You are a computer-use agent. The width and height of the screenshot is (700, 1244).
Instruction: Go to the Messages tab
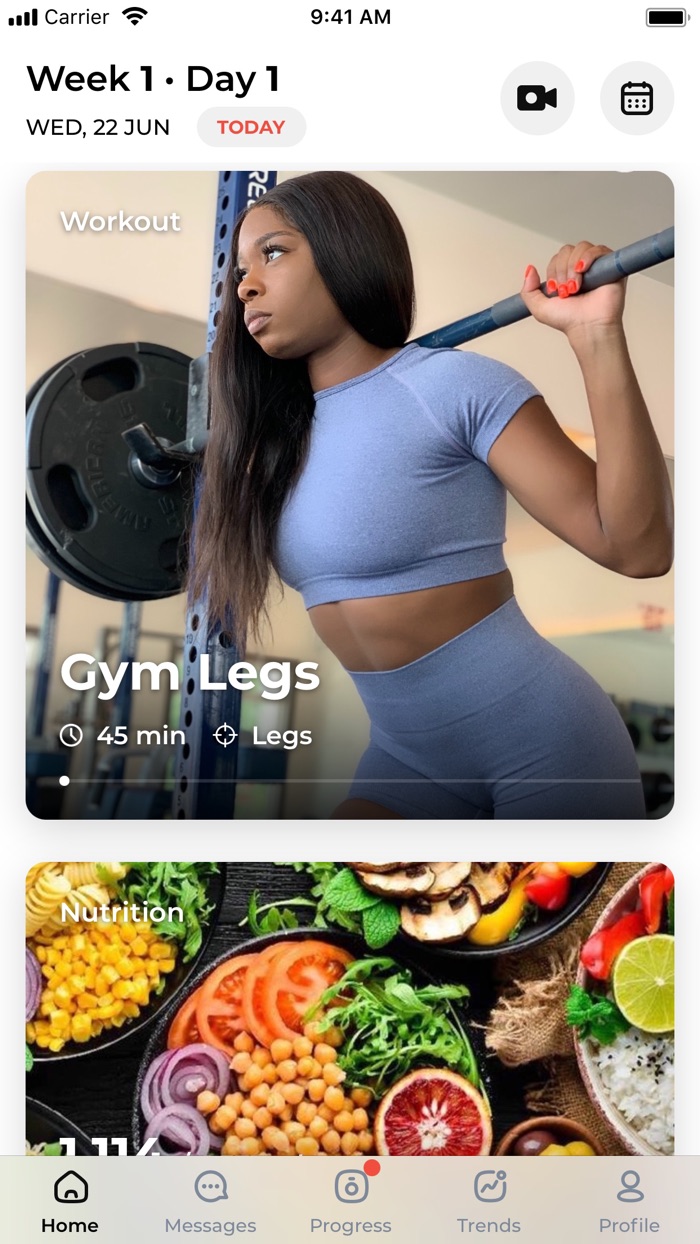(x=210, y=1202)
